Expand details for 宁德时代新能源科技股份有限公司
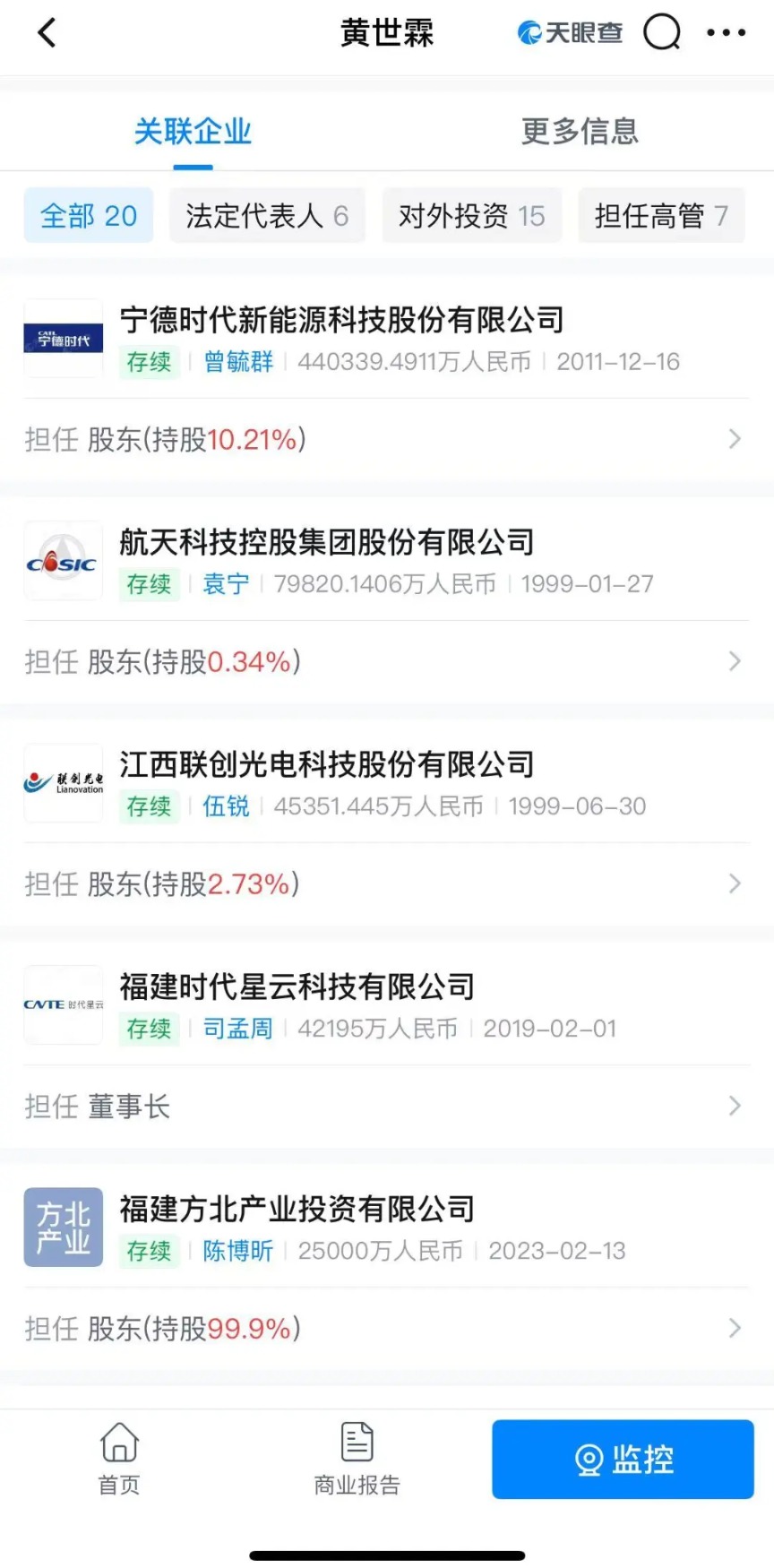Screen dimensions: 774x1568 click(735, 439)
